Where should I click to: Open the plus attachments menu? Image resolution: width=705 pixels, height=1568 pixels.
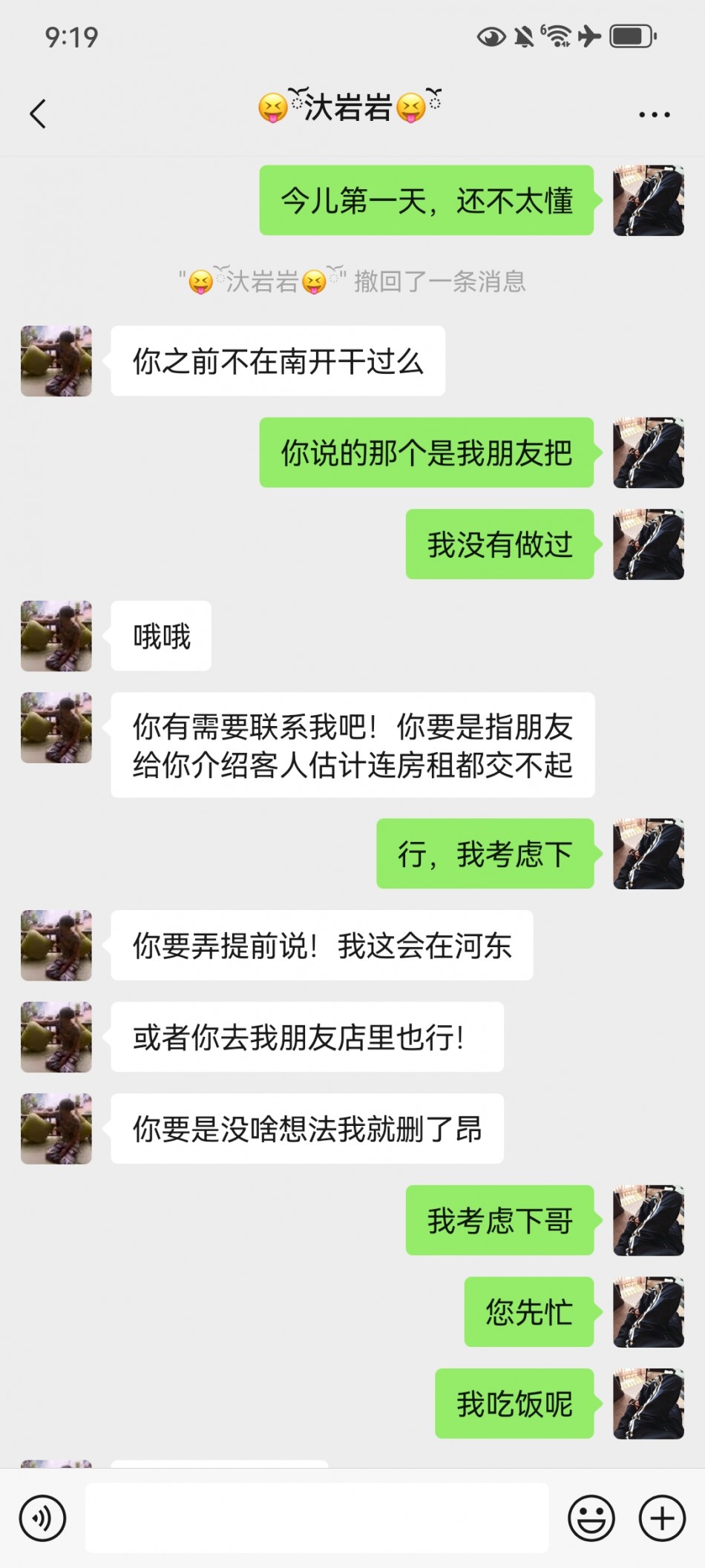pyautogui.click(x=662, y=1518)
